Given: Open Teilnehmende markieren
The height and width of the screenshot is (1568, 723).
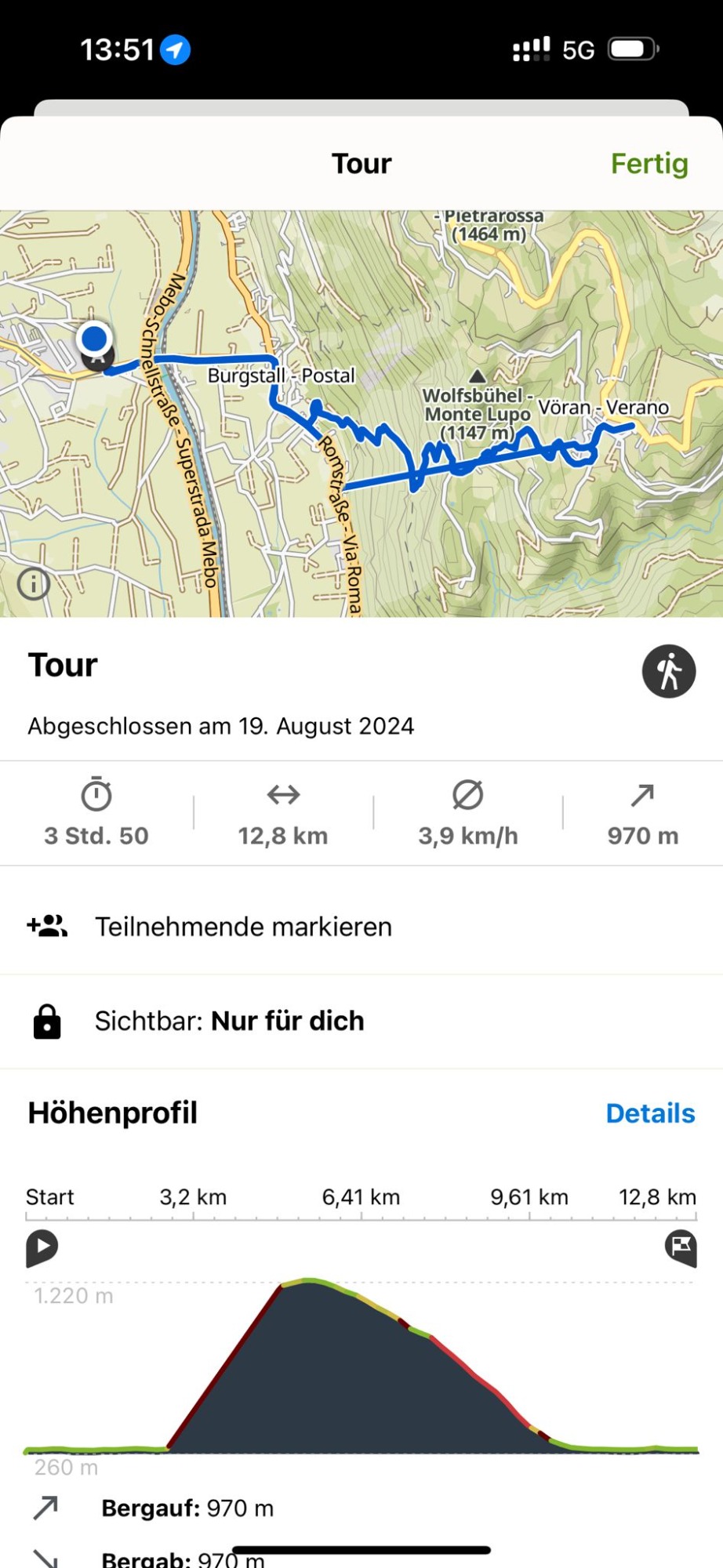Looking at the screenshot, I should coord(361,927).
